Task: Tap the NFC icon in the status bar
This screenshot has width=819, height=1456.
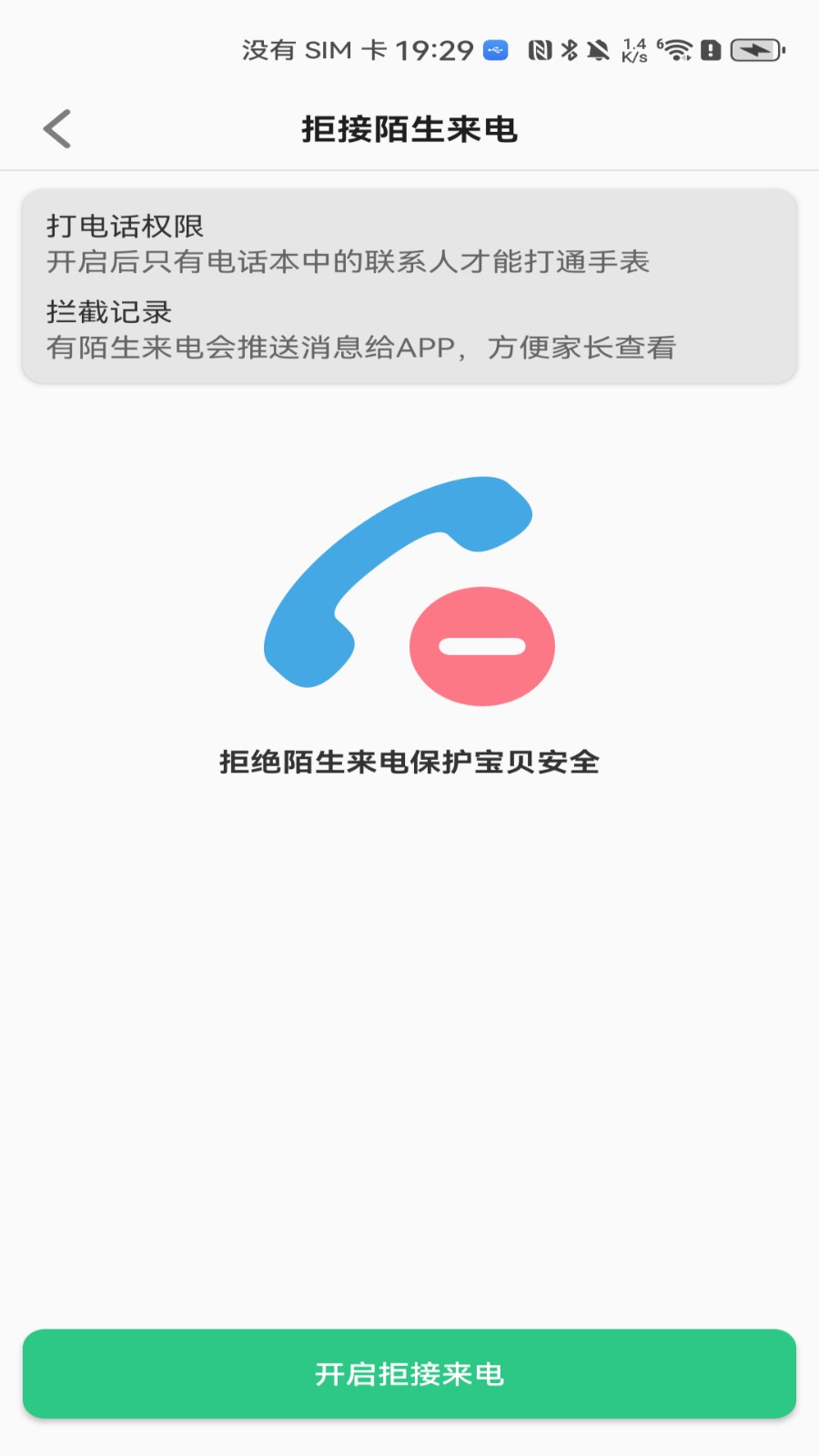Action: coord(541,50)
